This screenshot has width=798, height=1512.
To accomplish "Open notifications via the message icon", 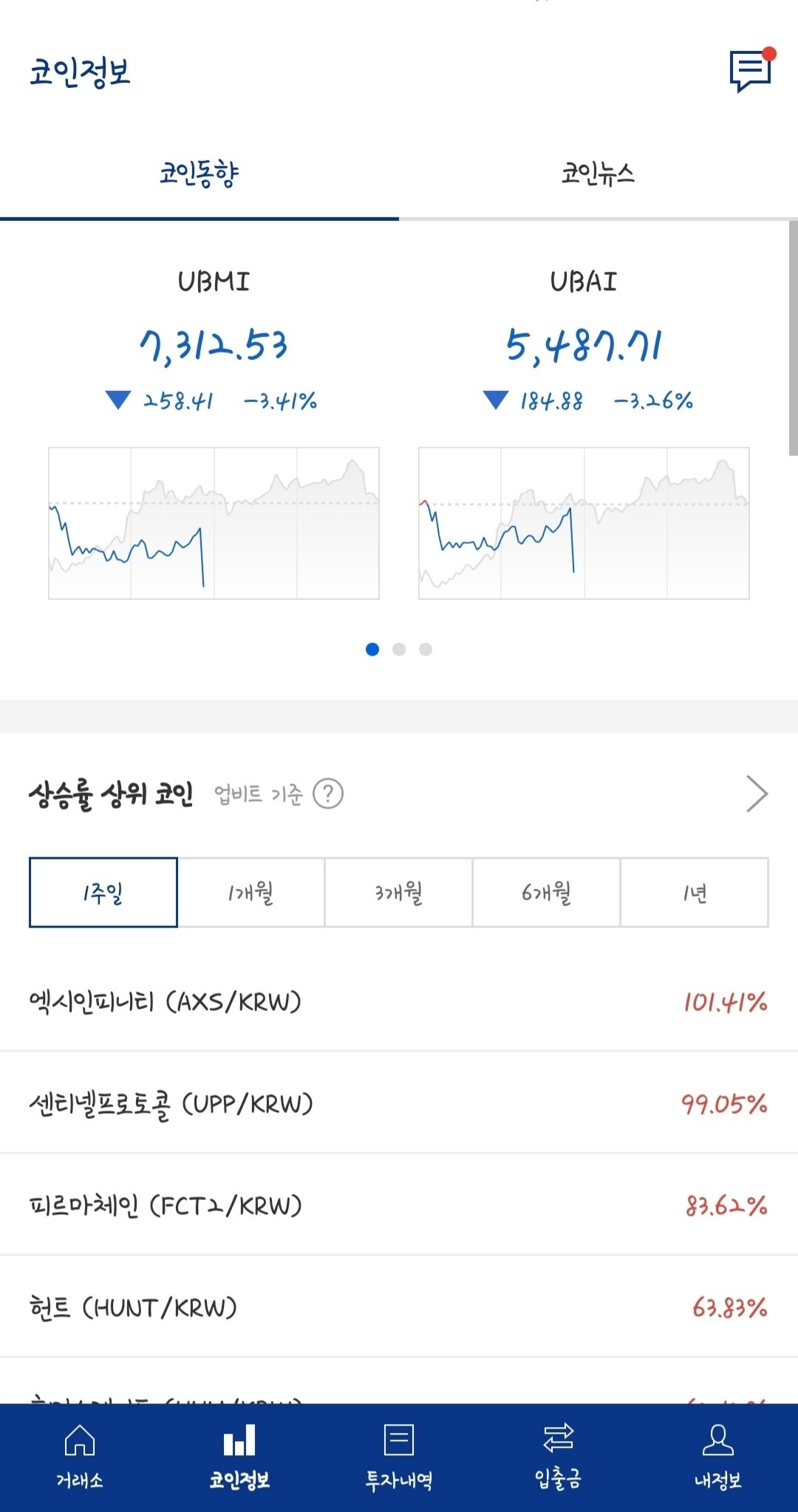I will 748,72.
